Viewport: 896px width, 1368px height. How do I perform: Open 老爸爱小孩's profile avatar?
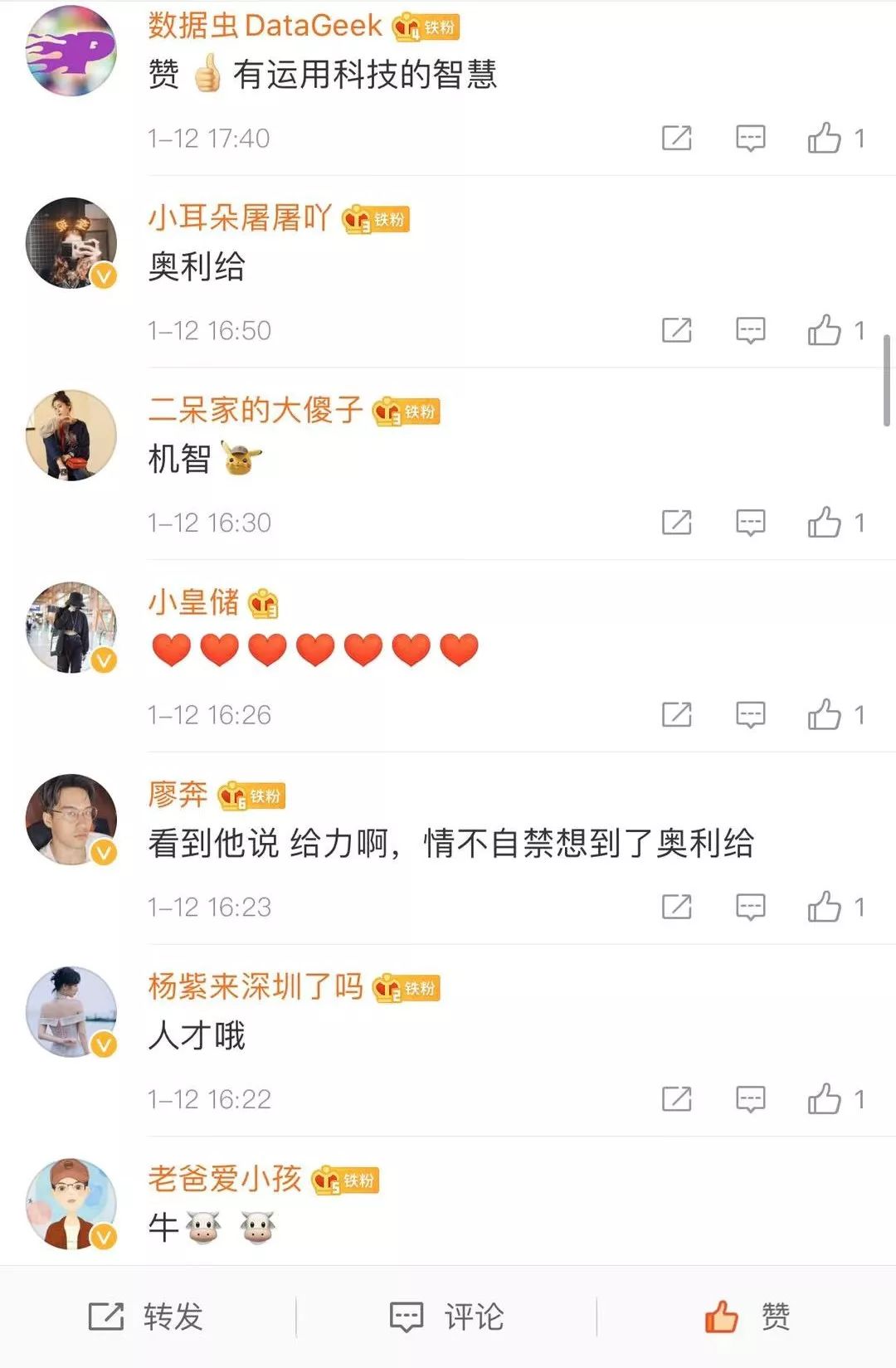click(71, 1203)
